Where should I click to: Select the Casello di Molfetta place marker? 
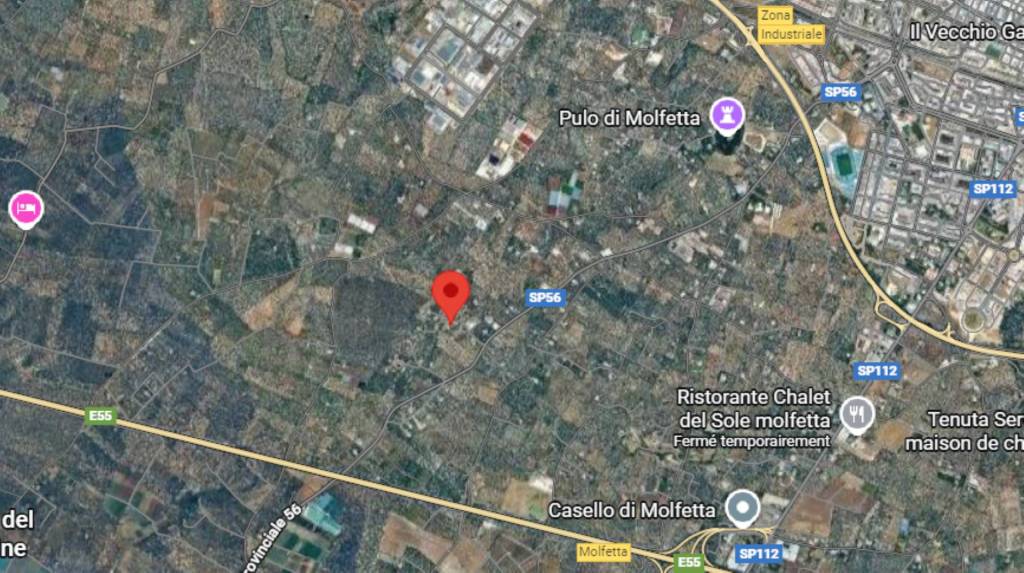point(742,507)
